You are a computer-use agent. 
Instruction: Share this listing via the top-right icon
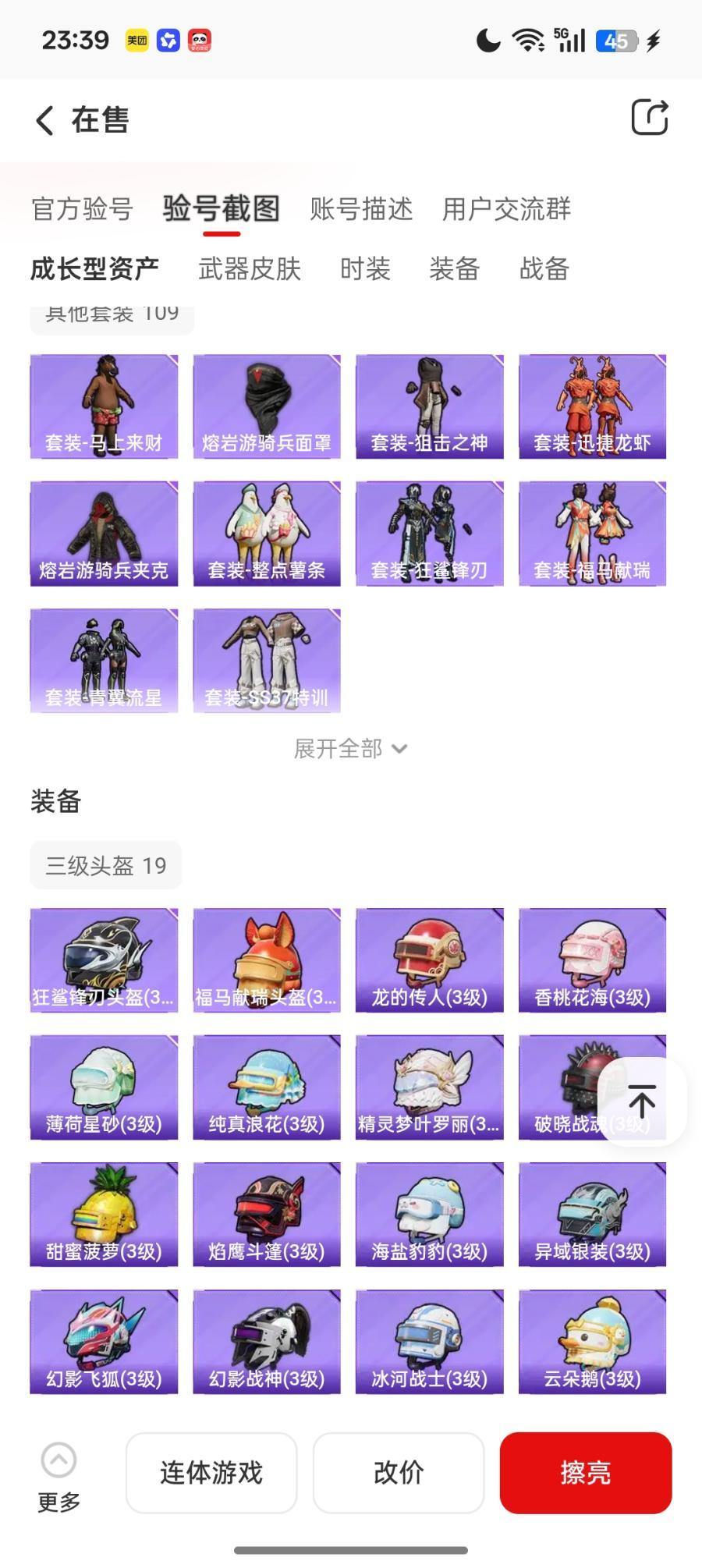pos(649,118)
